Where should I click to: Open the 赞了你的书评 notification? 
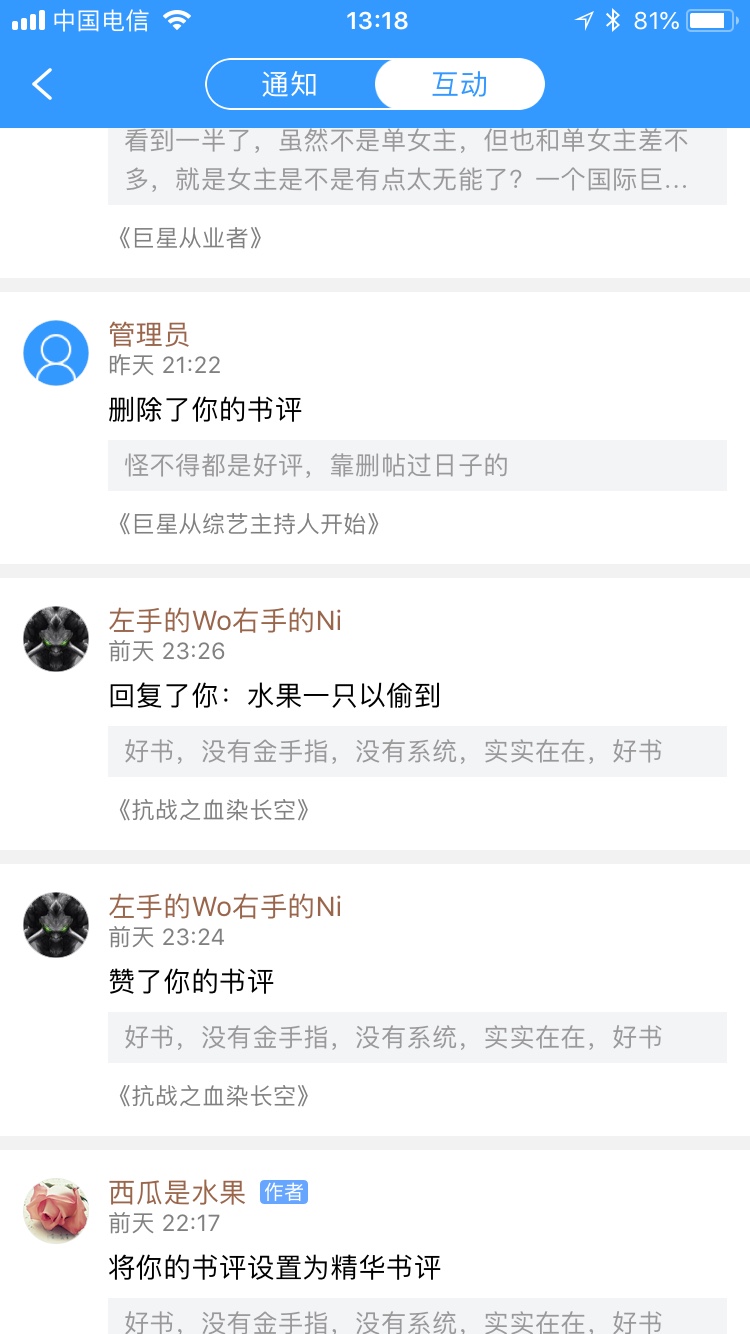click(x=191, y=982)
